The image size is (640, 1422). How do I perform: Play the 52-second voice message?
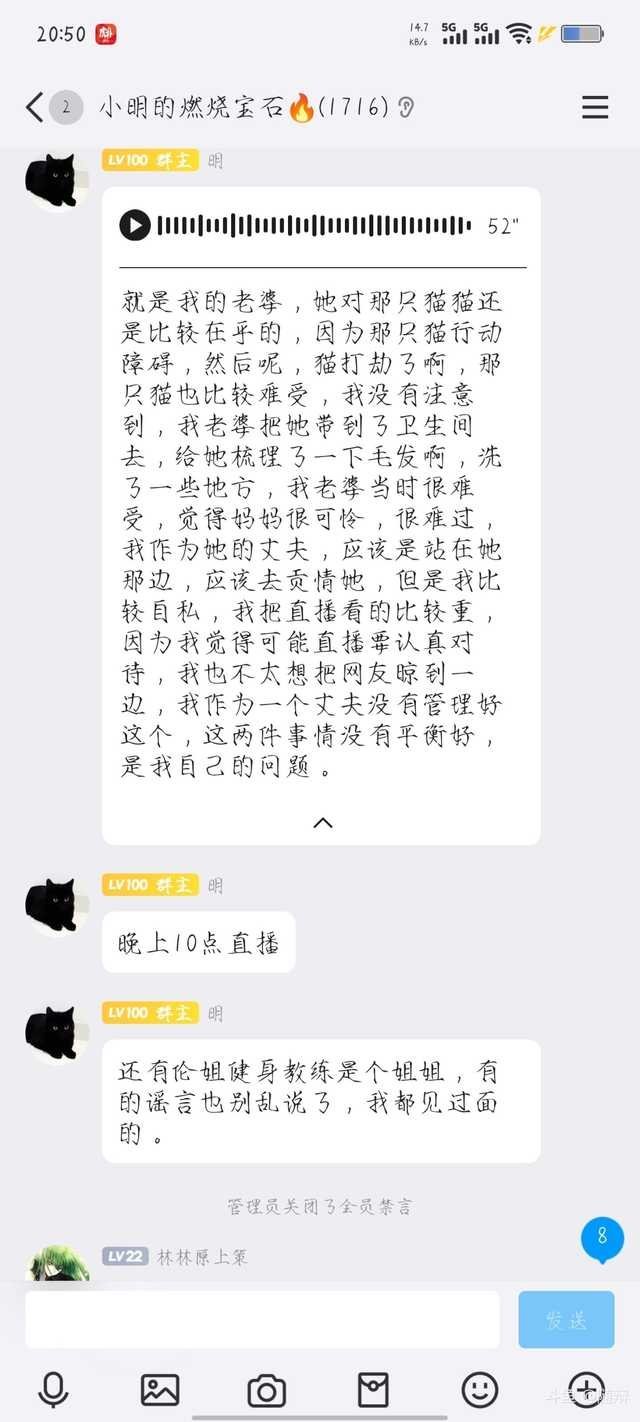(135, 225)
